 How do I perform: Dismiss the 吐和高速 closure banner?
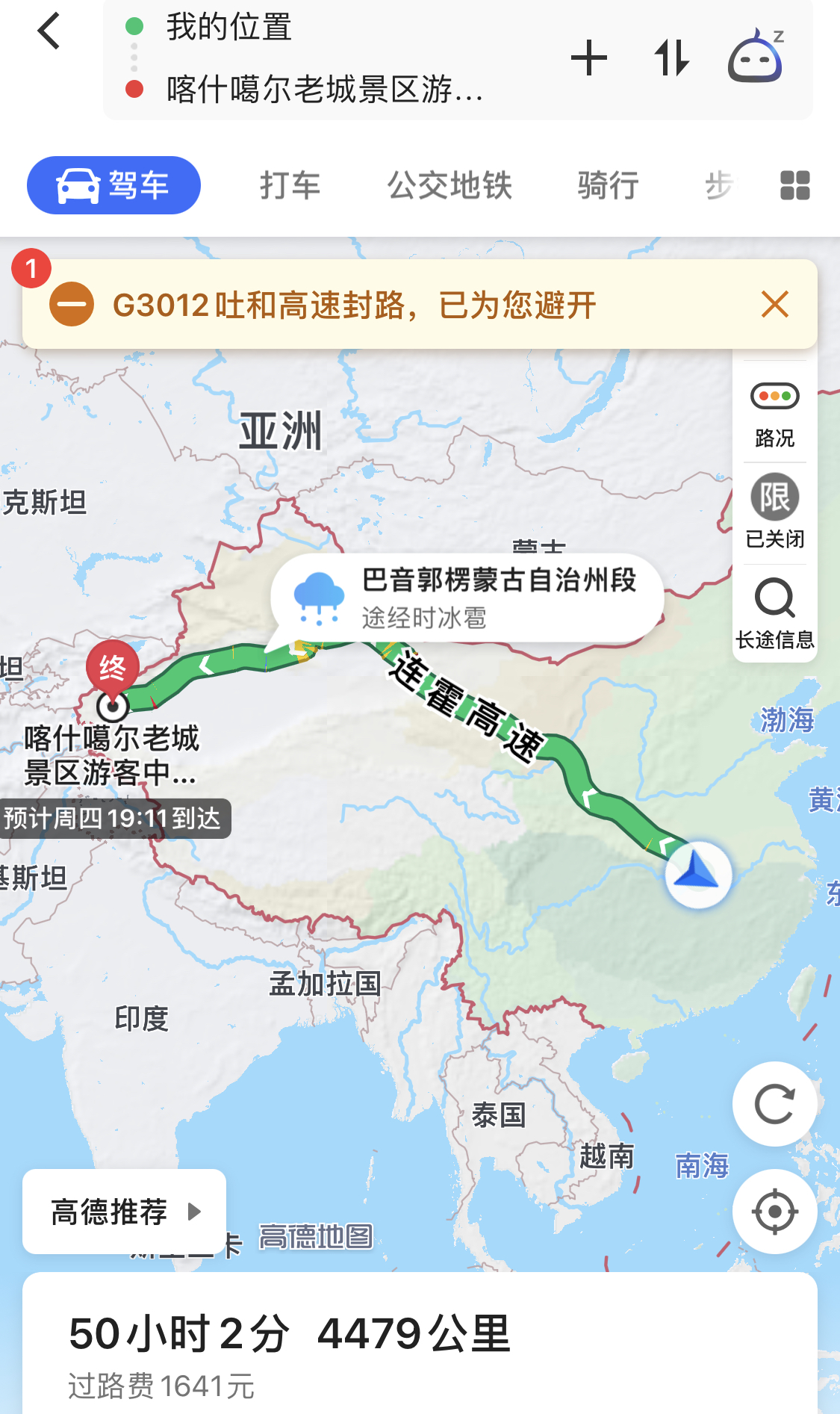coord(774,303)
